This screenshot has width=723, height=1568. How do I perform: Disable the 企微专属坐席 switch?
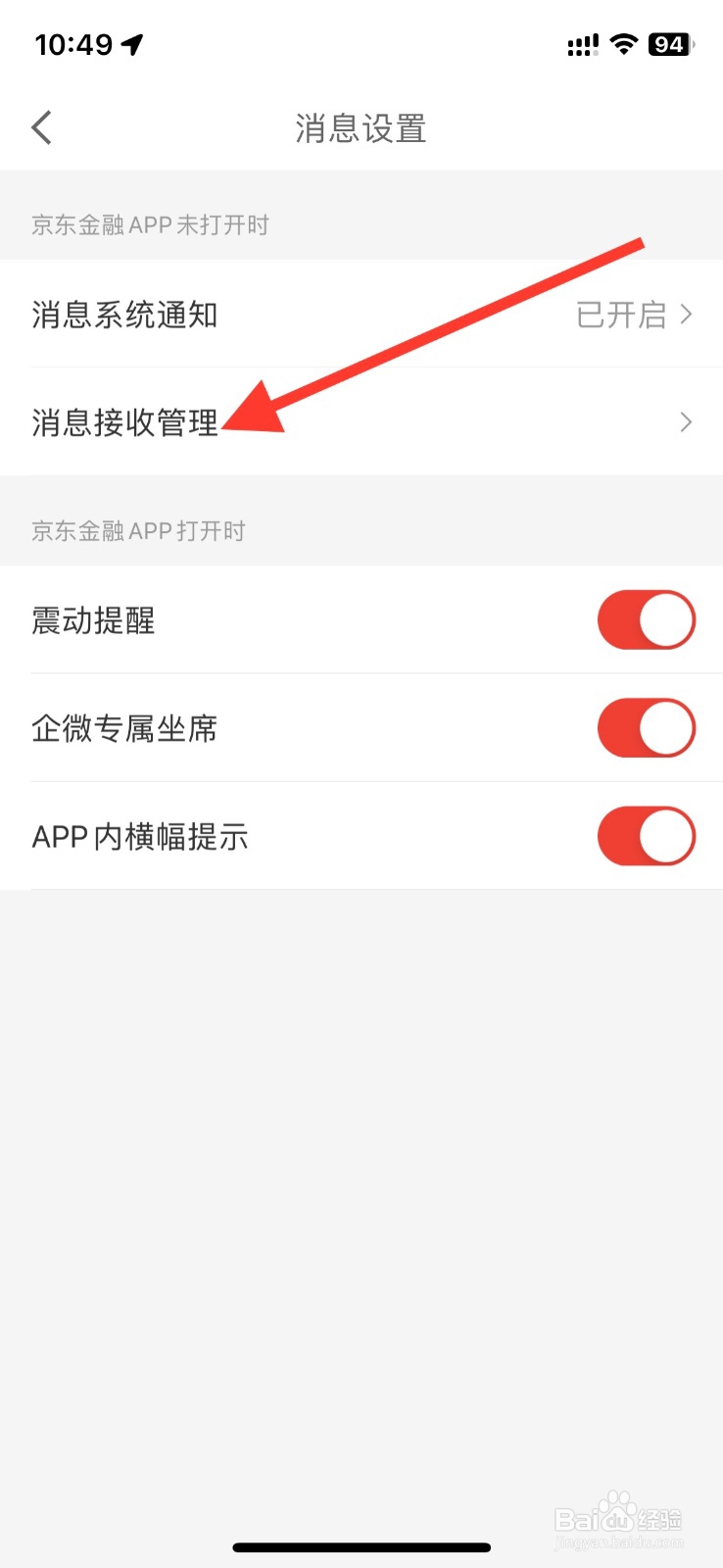click(646, 728)
